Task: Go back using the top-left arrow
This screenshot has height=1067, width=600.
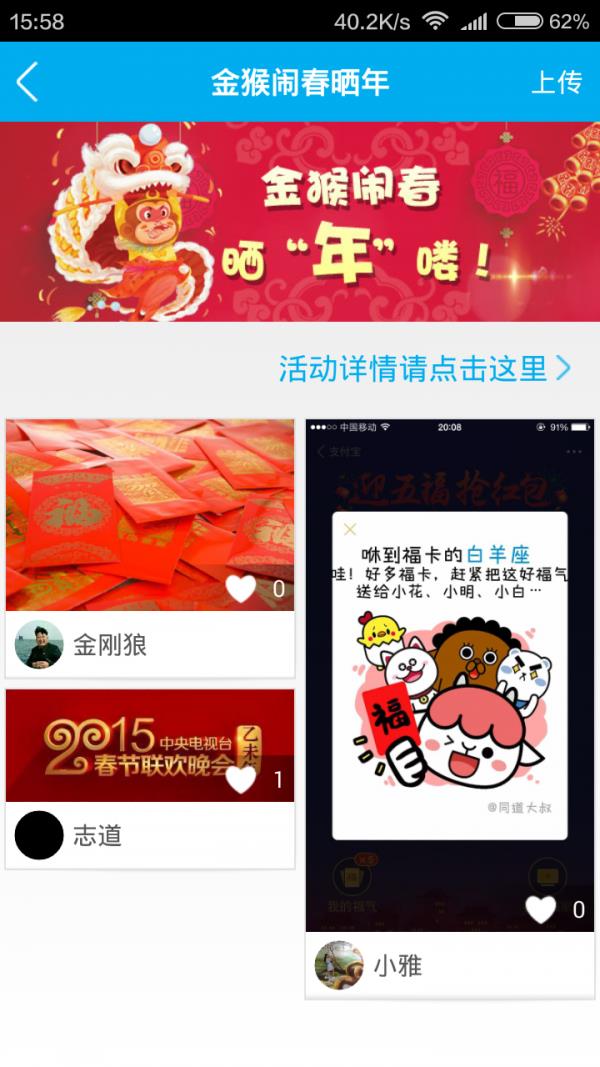Action: click(x=28, y=82)
